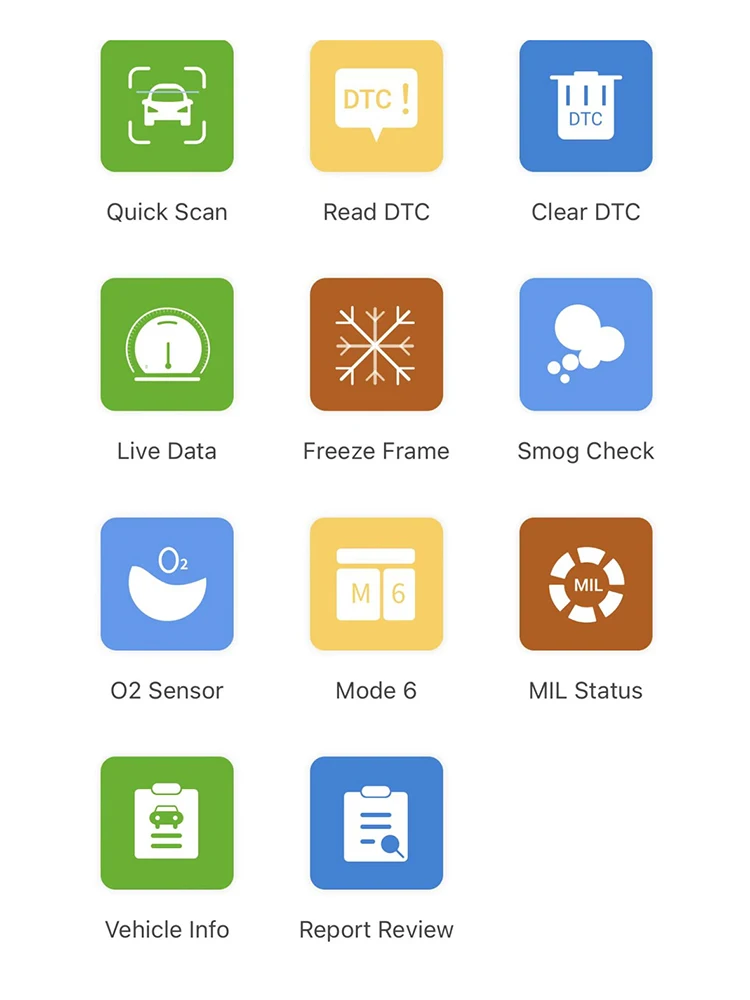The height and width of the screenshot is (1000, 750).
Task: Open the O2 Sensor test
Action: [x=167, y=584]
